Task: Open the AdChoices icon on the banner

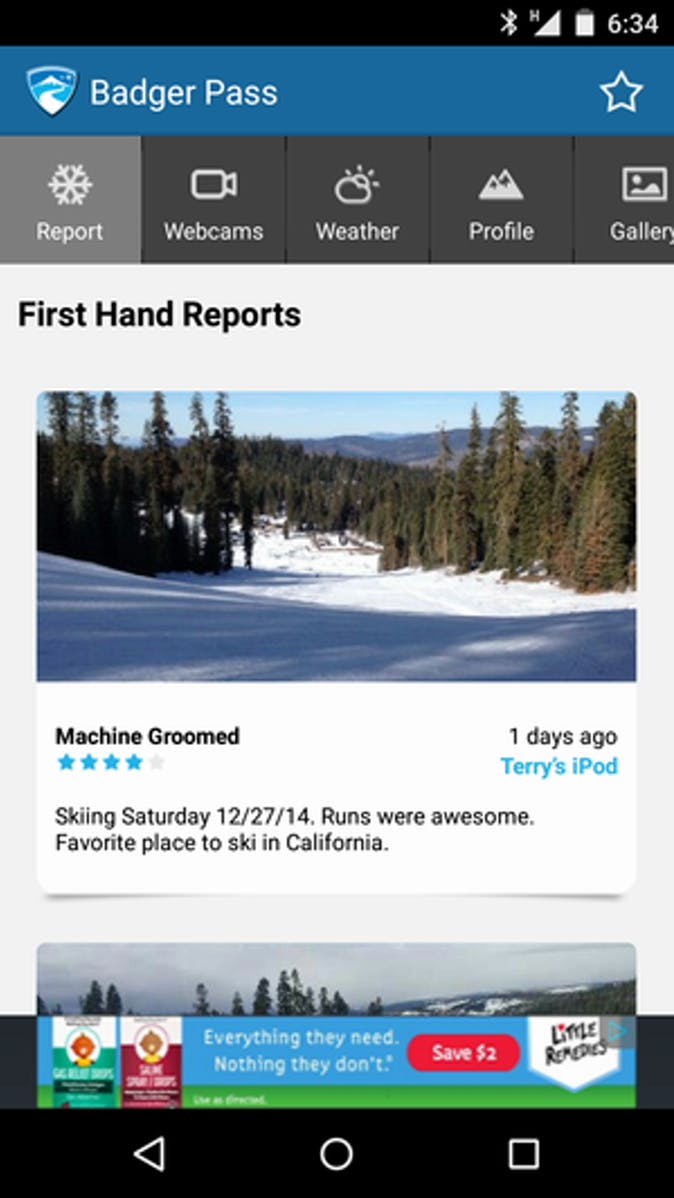Action: click(620, 1030)
